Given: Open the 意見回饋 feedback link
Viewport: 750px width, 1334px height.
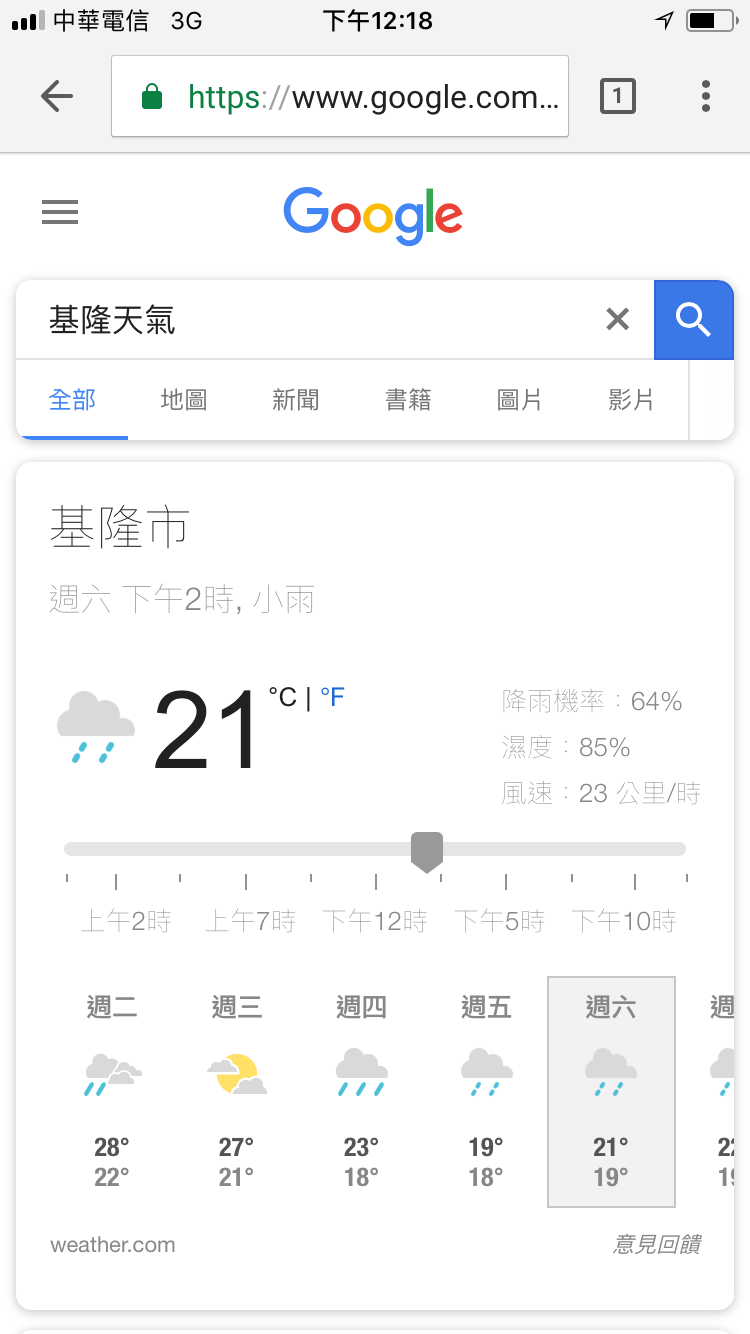Looking at the screenshot, I should pos(657,1244).
